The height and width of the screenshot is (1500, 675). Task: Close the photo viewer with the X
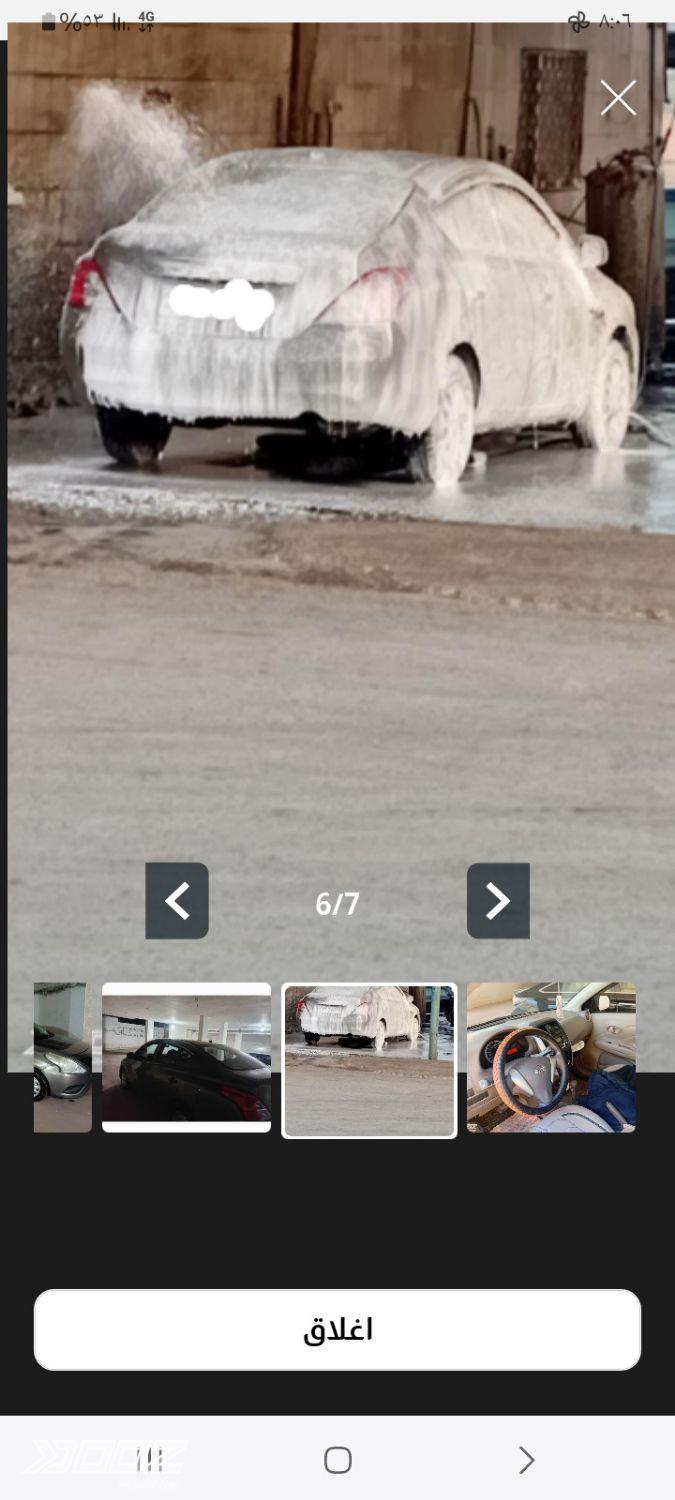(618, 98)
